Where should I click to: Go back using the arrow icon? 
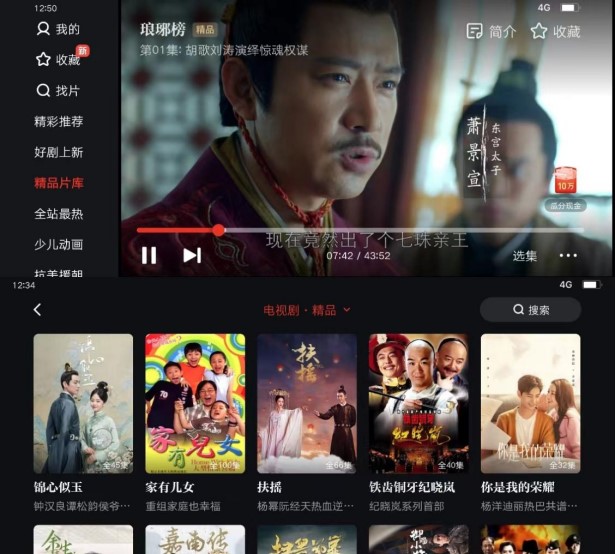pyautogui.click(x=37, y=310)
